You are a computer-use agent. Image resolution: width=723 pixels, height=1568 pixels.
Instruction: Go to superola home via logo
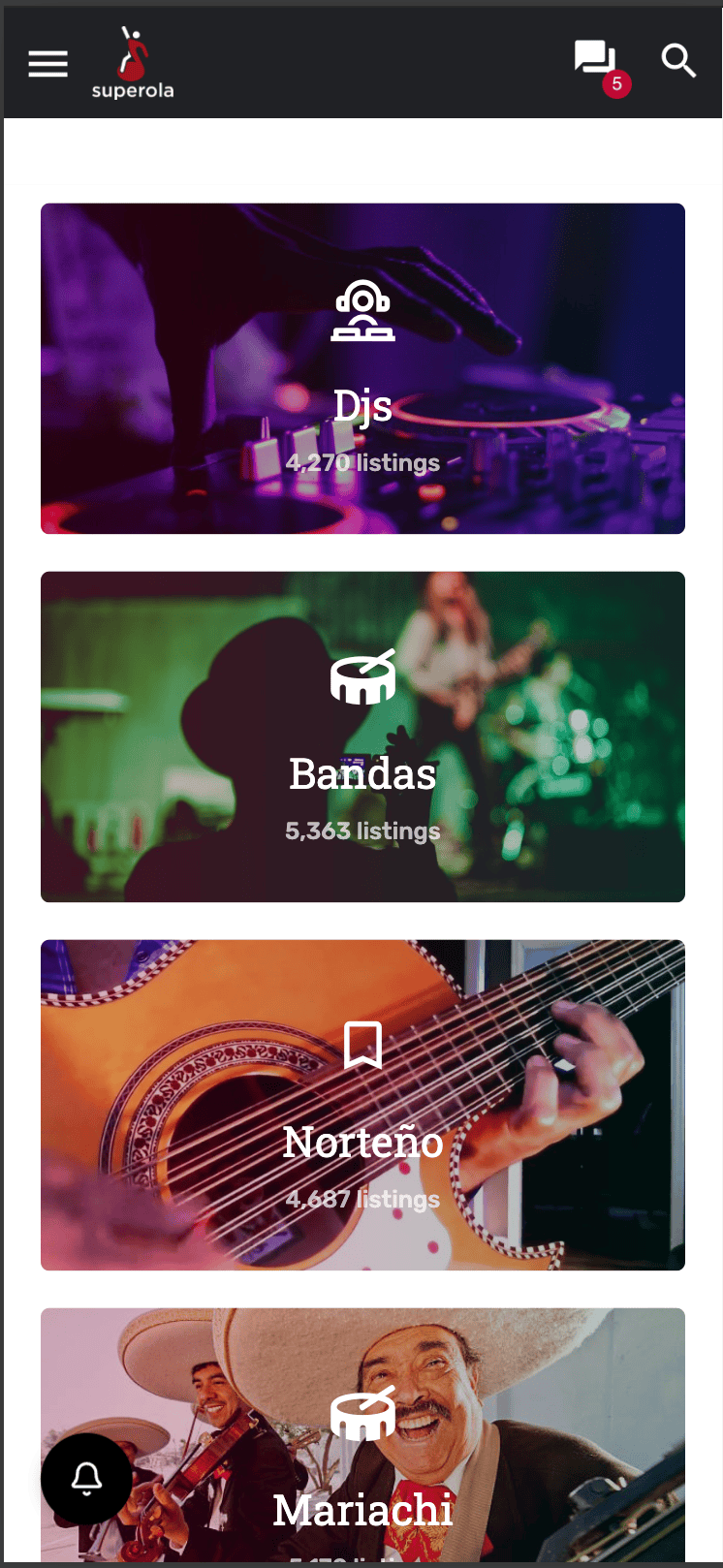click(x=133, y=63)
